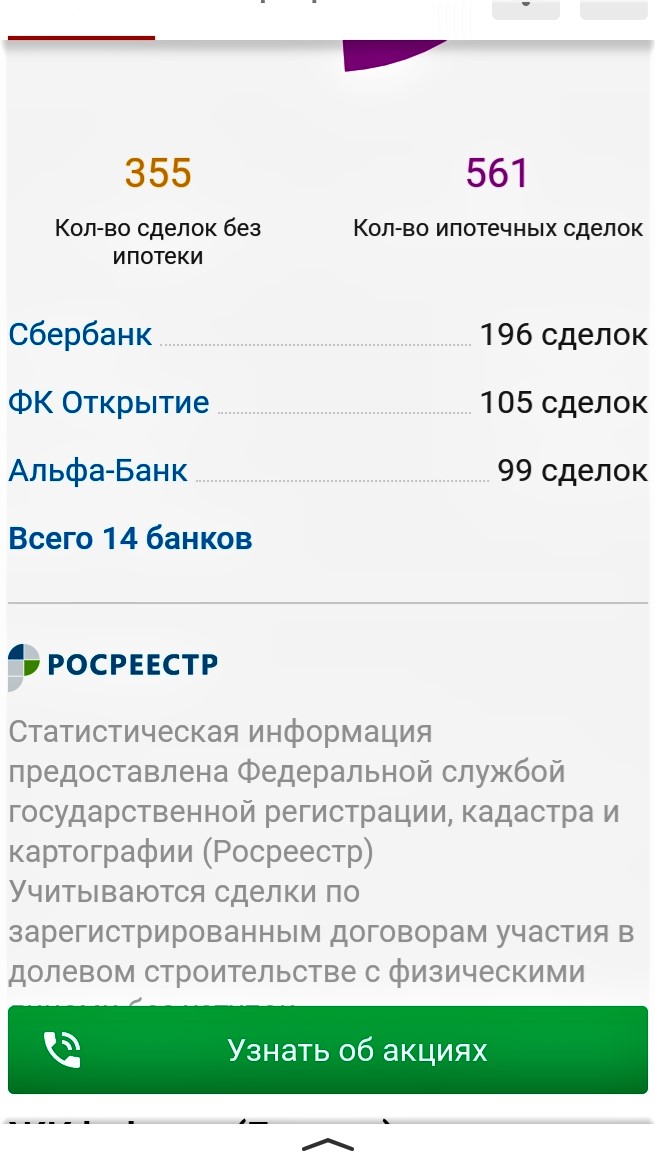Viewport: 655px width, 1163px height.
Task: Expand the bottom panel chevron
Action: pyautogui.click(x=328, y=1145)
